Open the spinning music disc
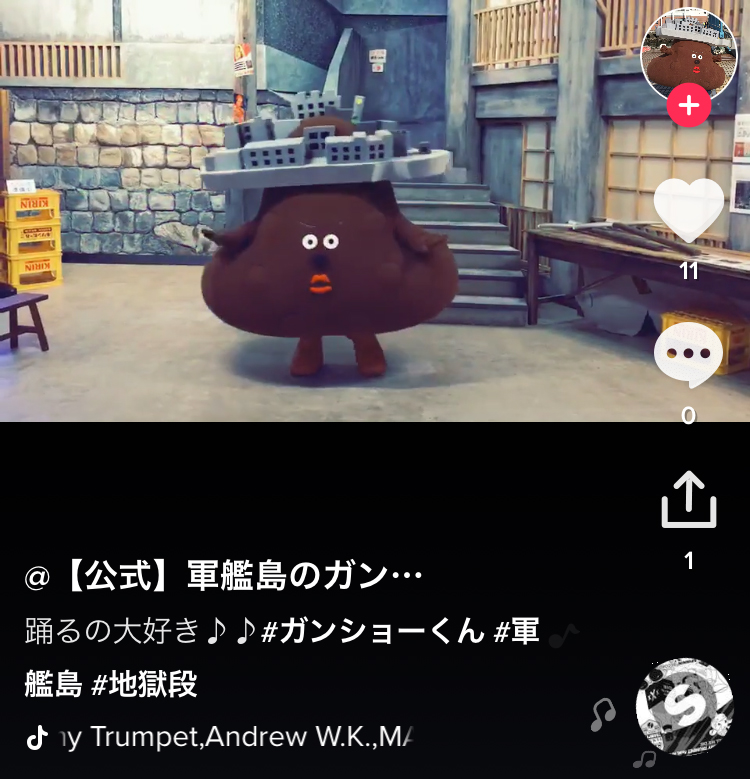The image size is (750, 779). pos(685,706)
